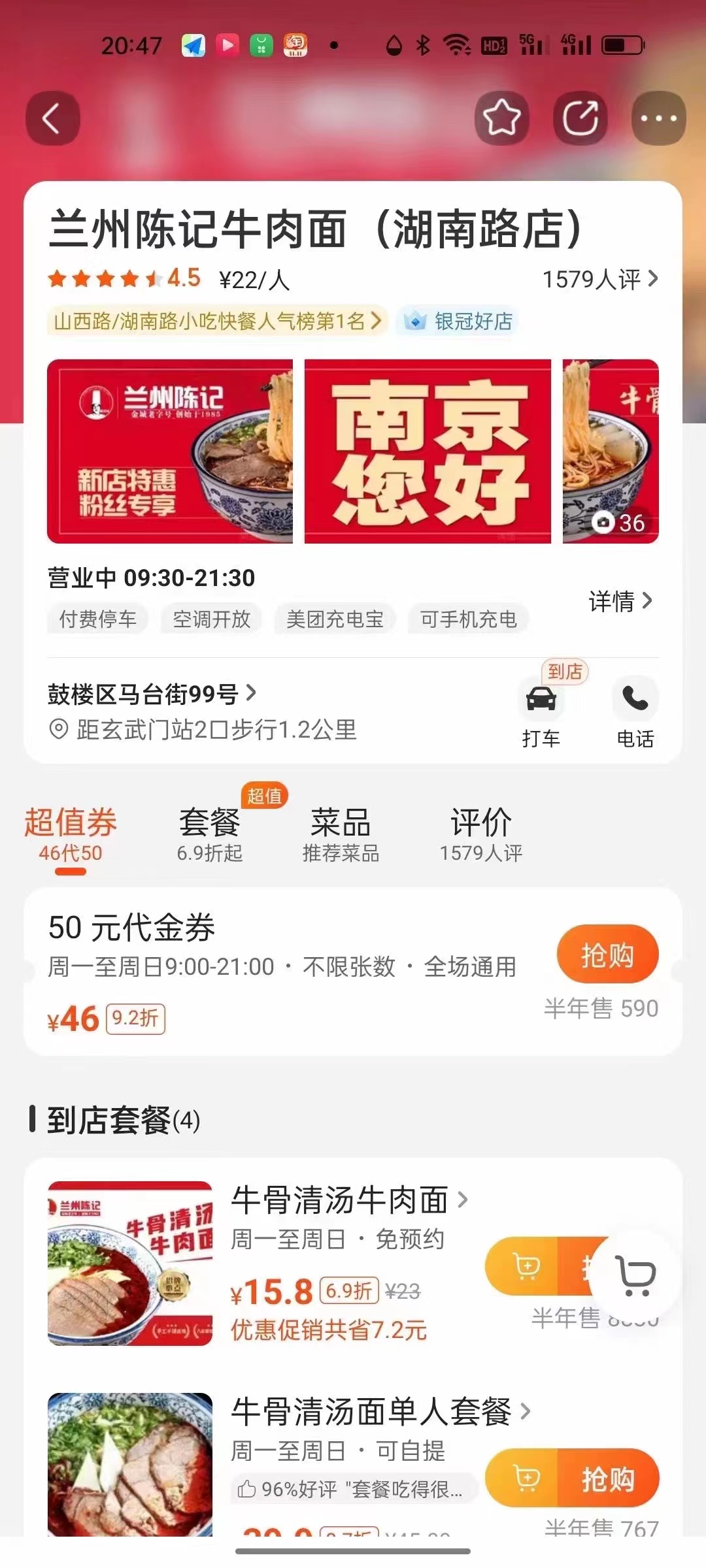
Task: Open the 南京您好 photo
Action: pos(428,451)
